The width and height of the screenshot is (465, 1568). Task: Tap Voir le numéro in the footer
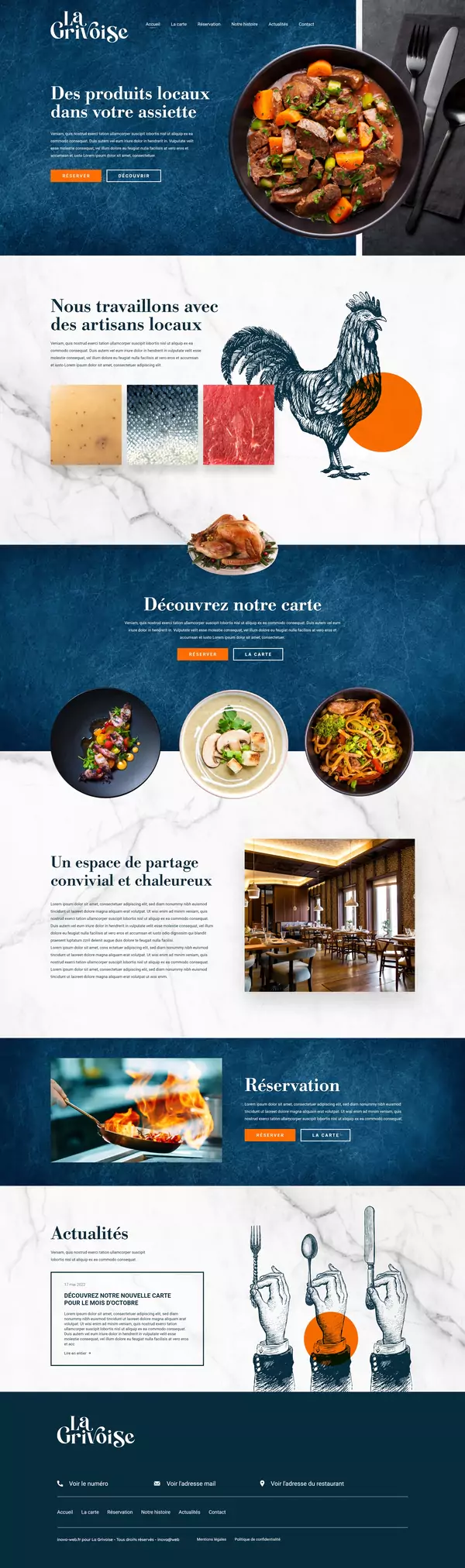pos(88,1484)
